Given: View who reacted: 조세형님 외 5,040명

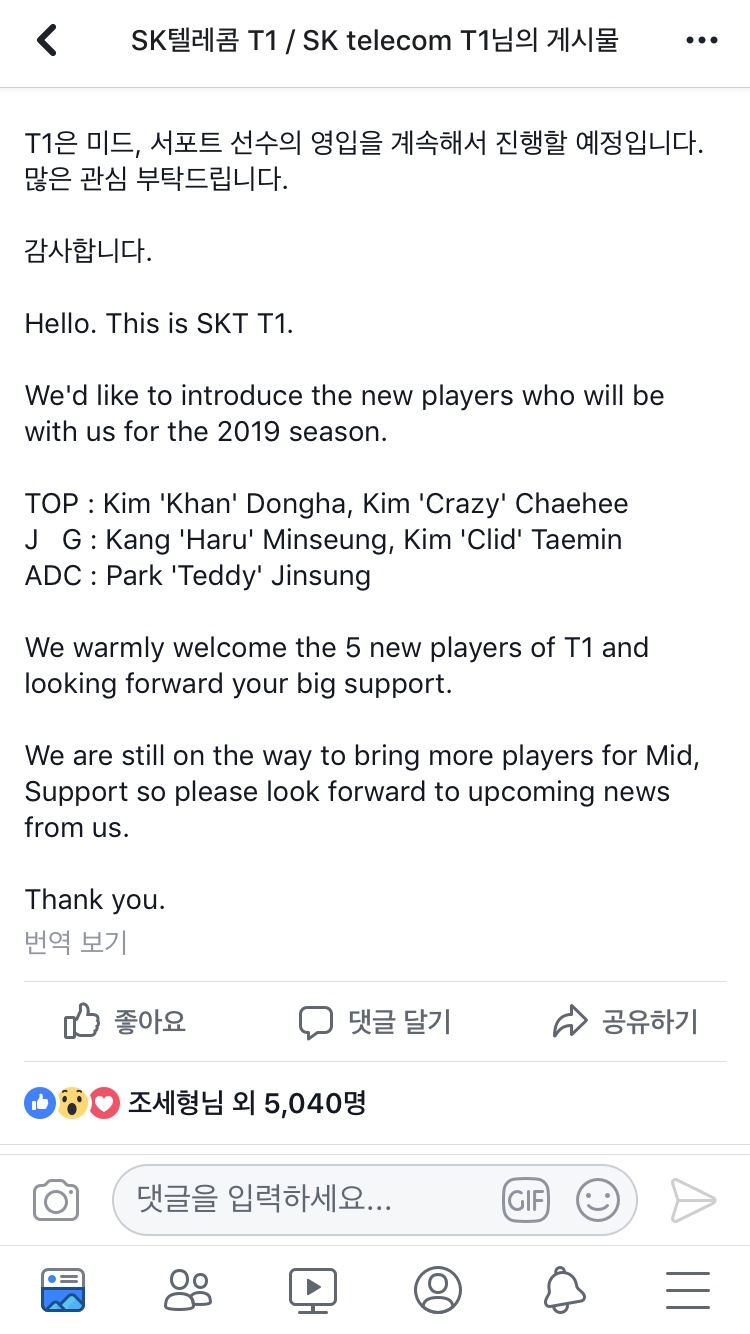Looking at the screenshot, I should coord(245,1104).
